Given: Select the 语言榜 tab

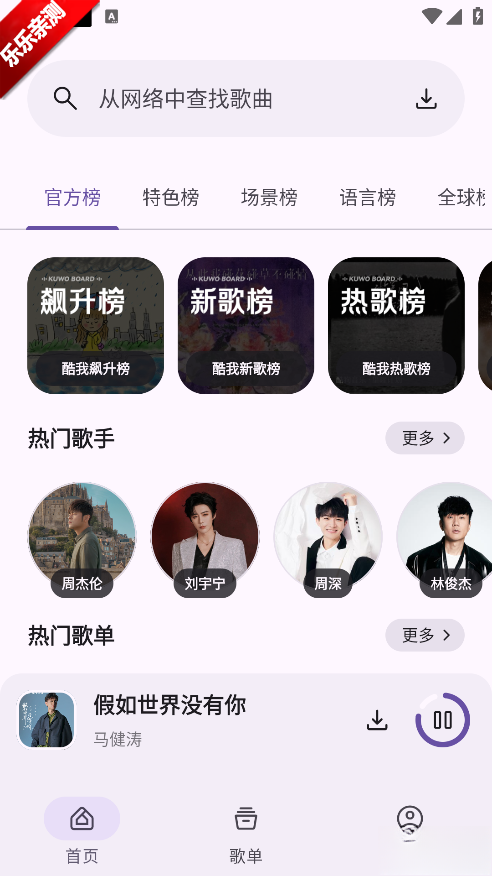Looking at the screenshot, I should pos(367,197).
